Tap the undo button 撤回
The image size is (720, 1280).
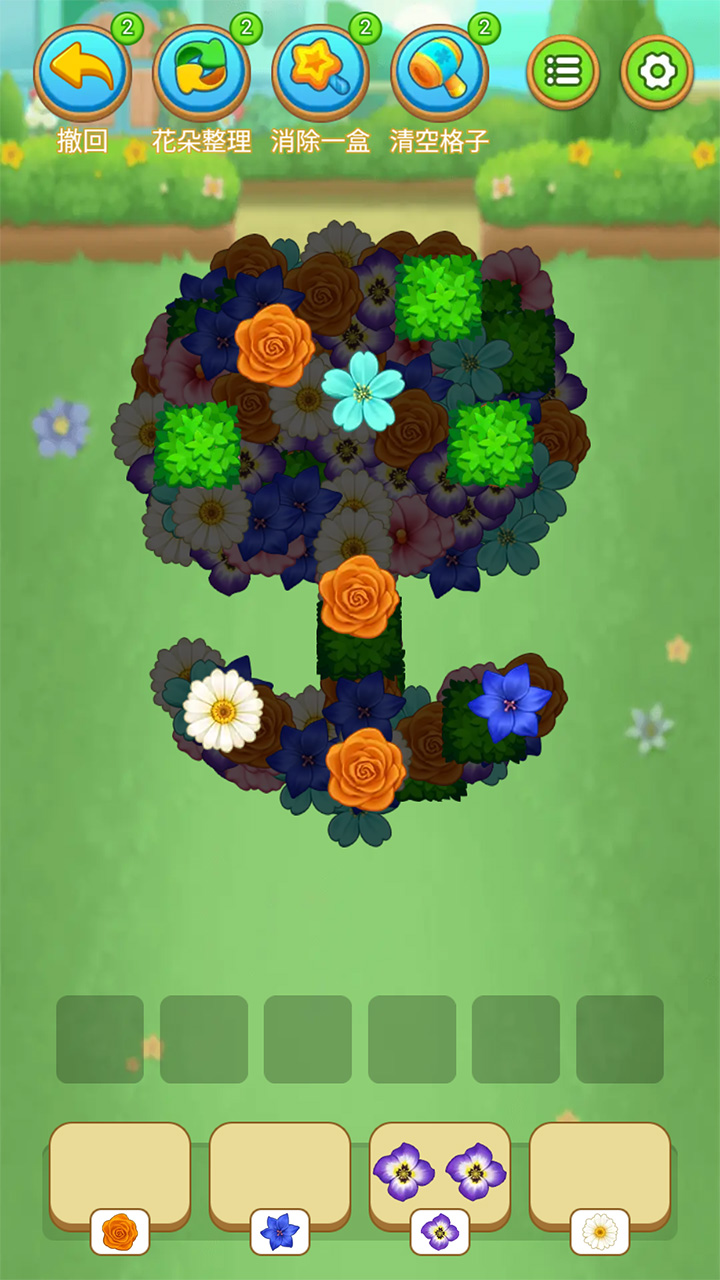[82, 72]
